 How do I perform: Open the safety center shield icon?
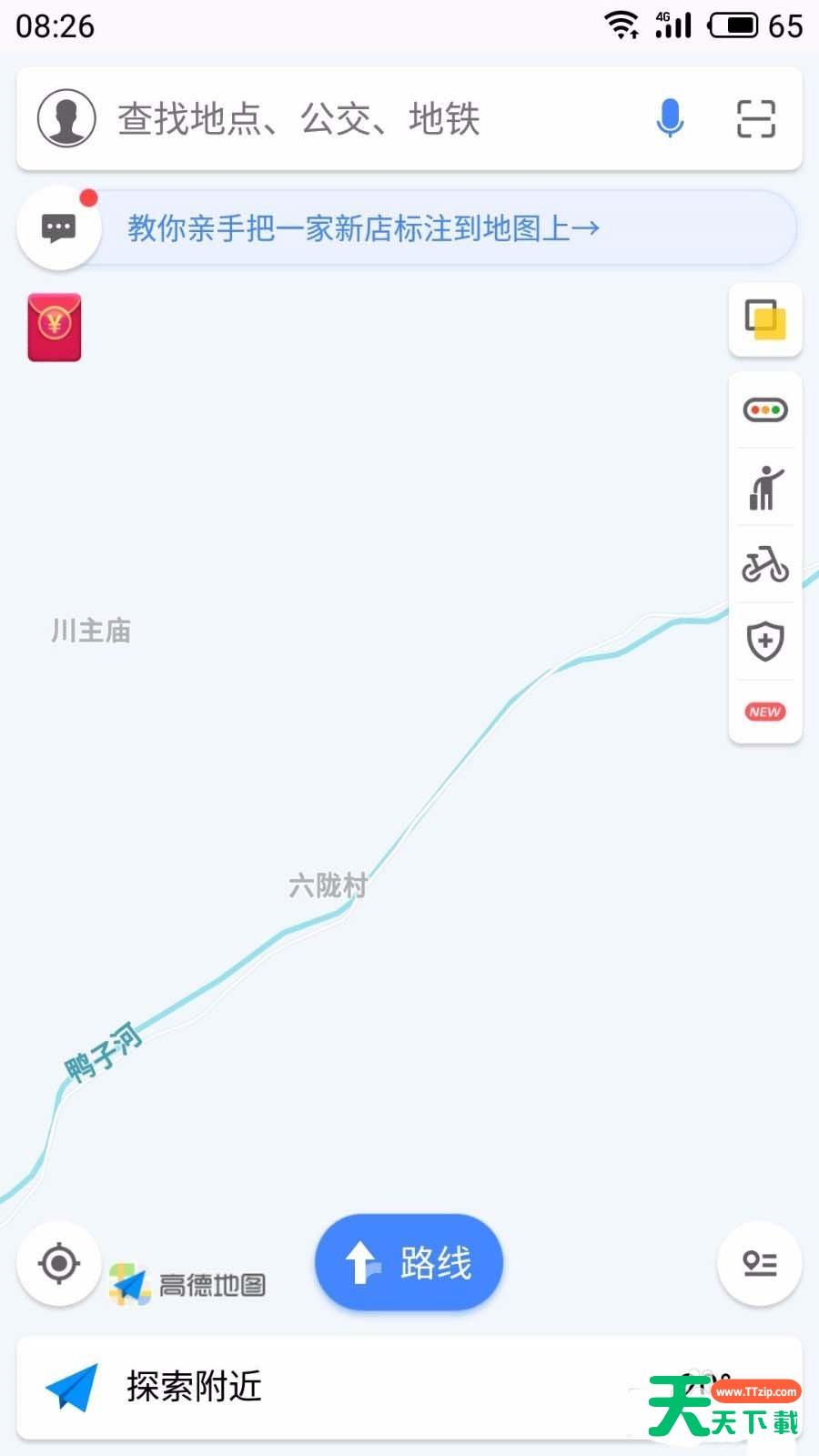pos(764,640)
